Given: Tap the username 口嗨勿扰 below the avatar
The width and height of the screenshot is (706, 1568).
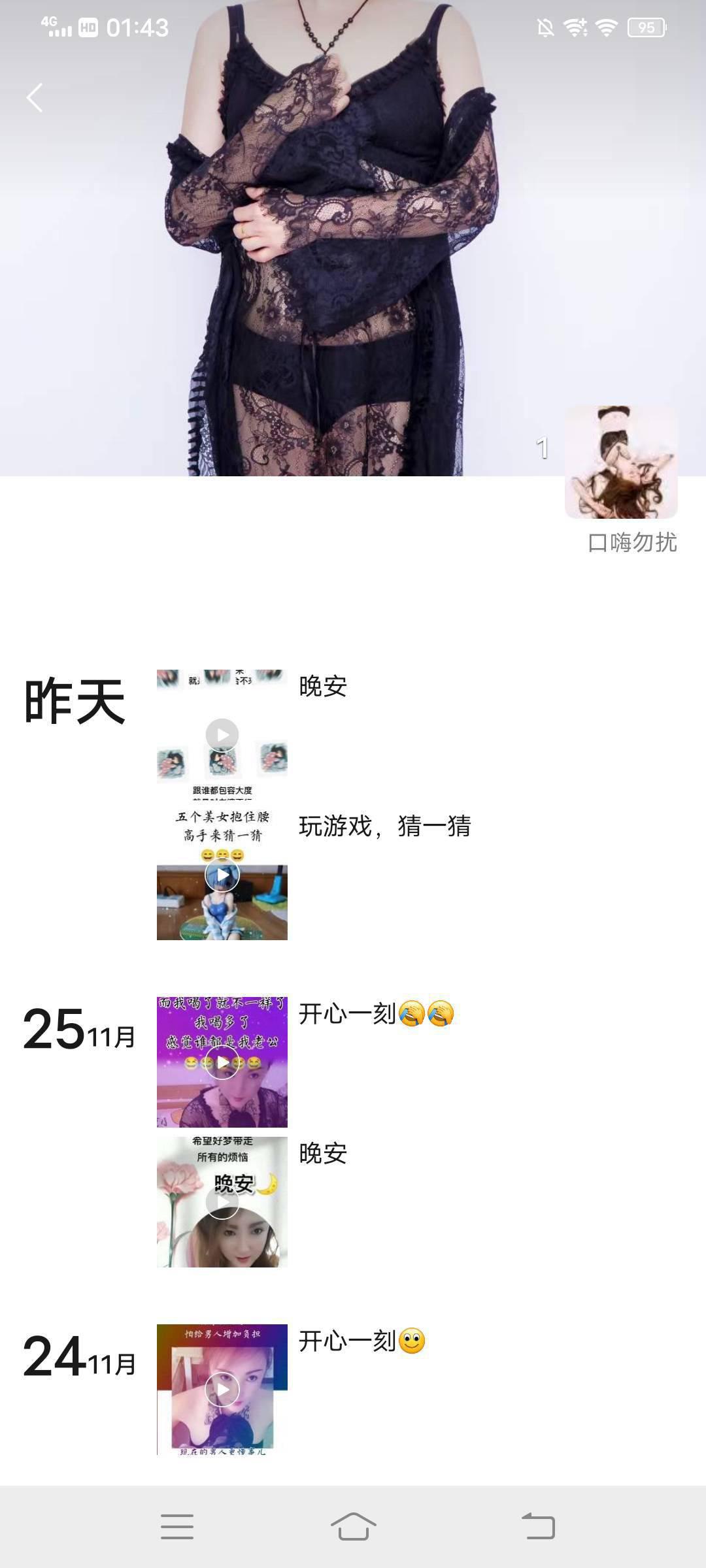Looking at the screenshot, I should point(631,544).
